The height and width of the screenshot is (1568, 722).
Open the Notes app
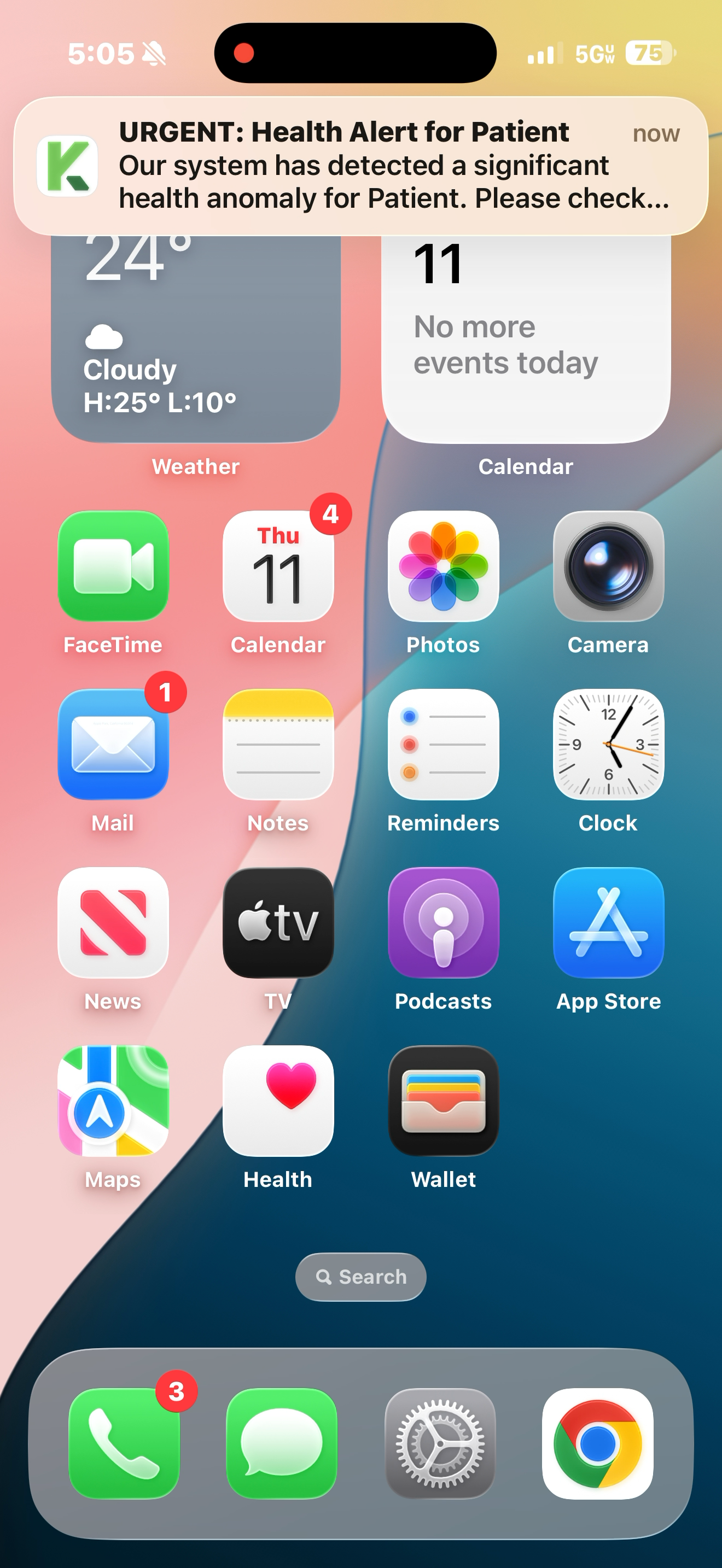(x=278, y=744)
